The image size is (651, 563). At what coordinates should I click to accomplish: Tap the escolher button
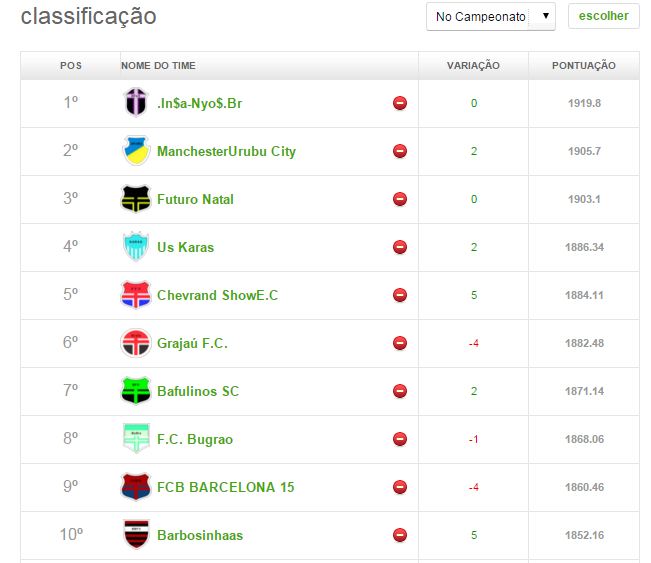click(603, 16)
